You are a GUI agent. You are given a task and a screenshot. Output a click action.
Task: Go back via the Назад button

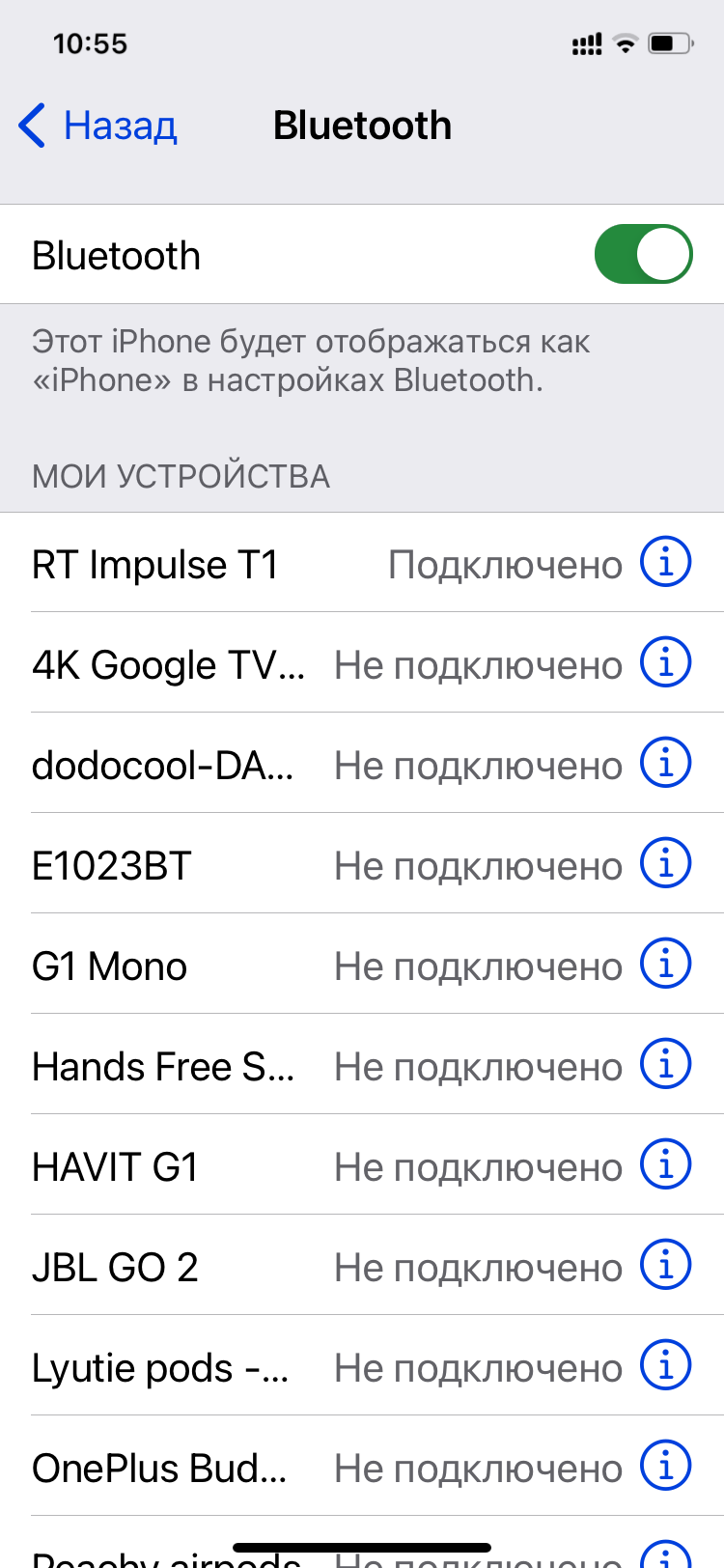click(x=98, y=126)
